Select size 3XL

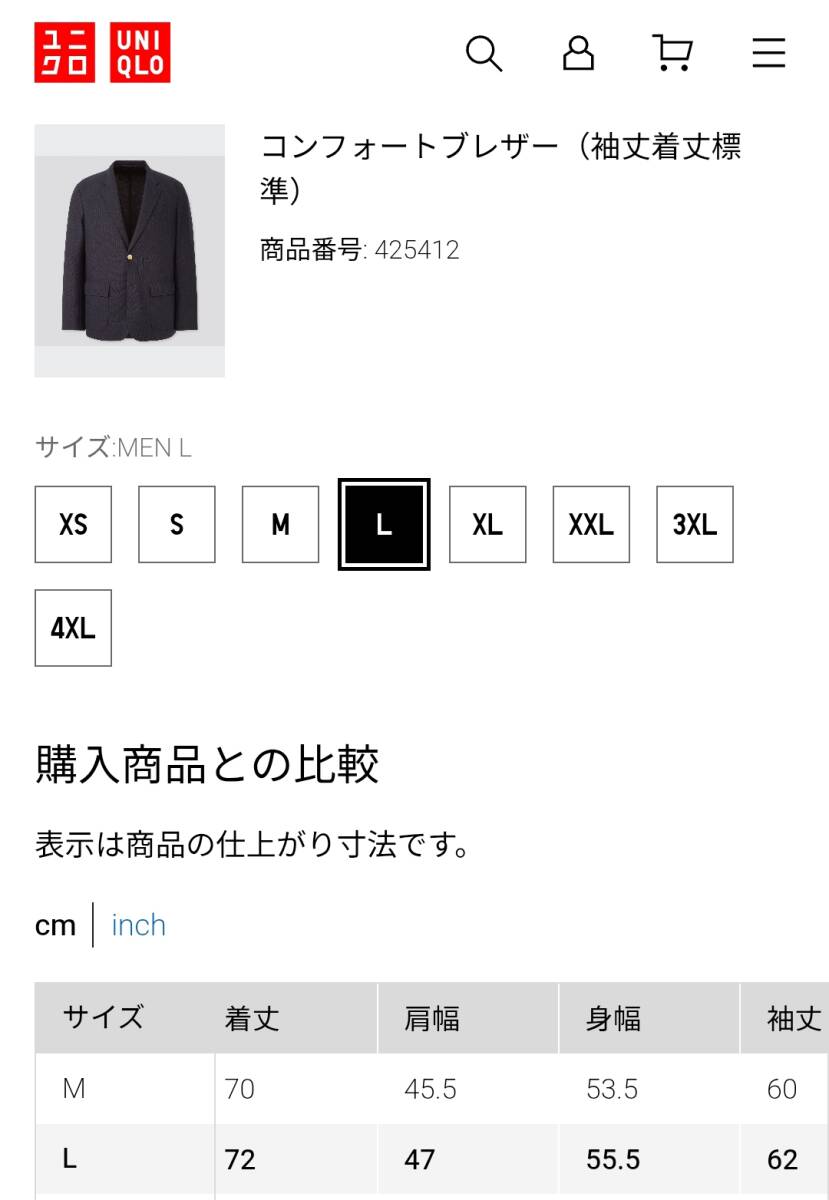(695, 524)
